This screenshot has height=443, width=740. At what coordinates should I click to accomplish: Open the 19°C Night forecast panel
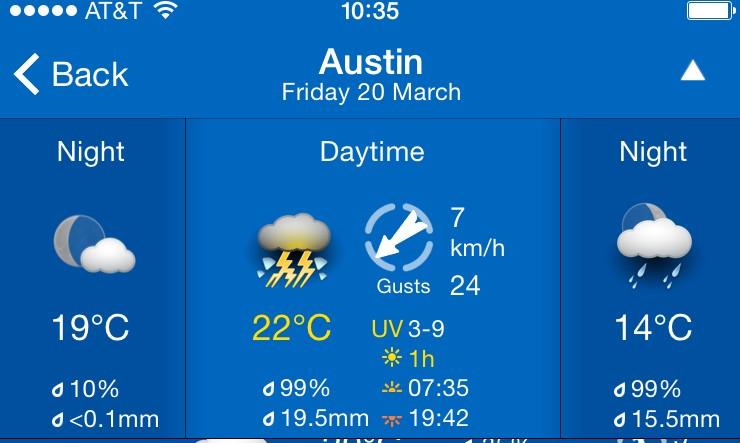(92, 280)
